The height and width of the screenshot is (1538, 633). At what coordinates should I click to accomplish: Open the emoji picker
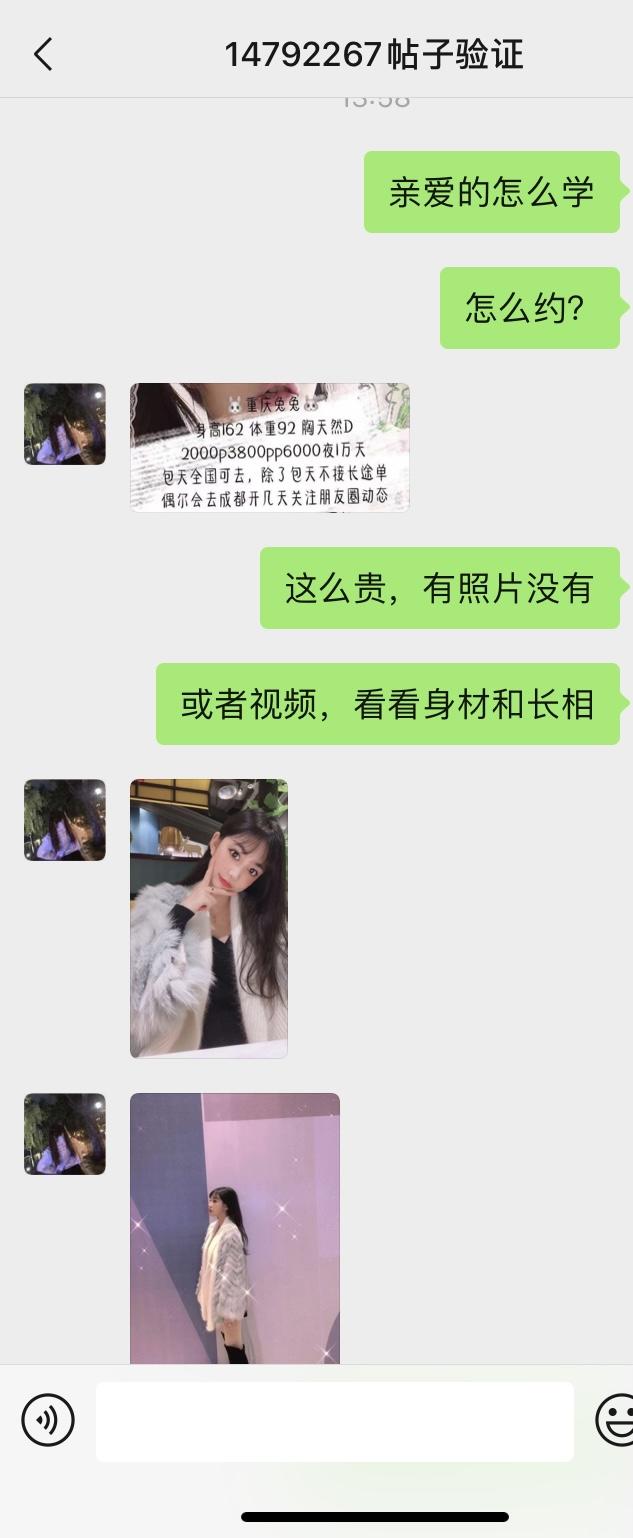pyautogui.click(x=615, y=1419)
